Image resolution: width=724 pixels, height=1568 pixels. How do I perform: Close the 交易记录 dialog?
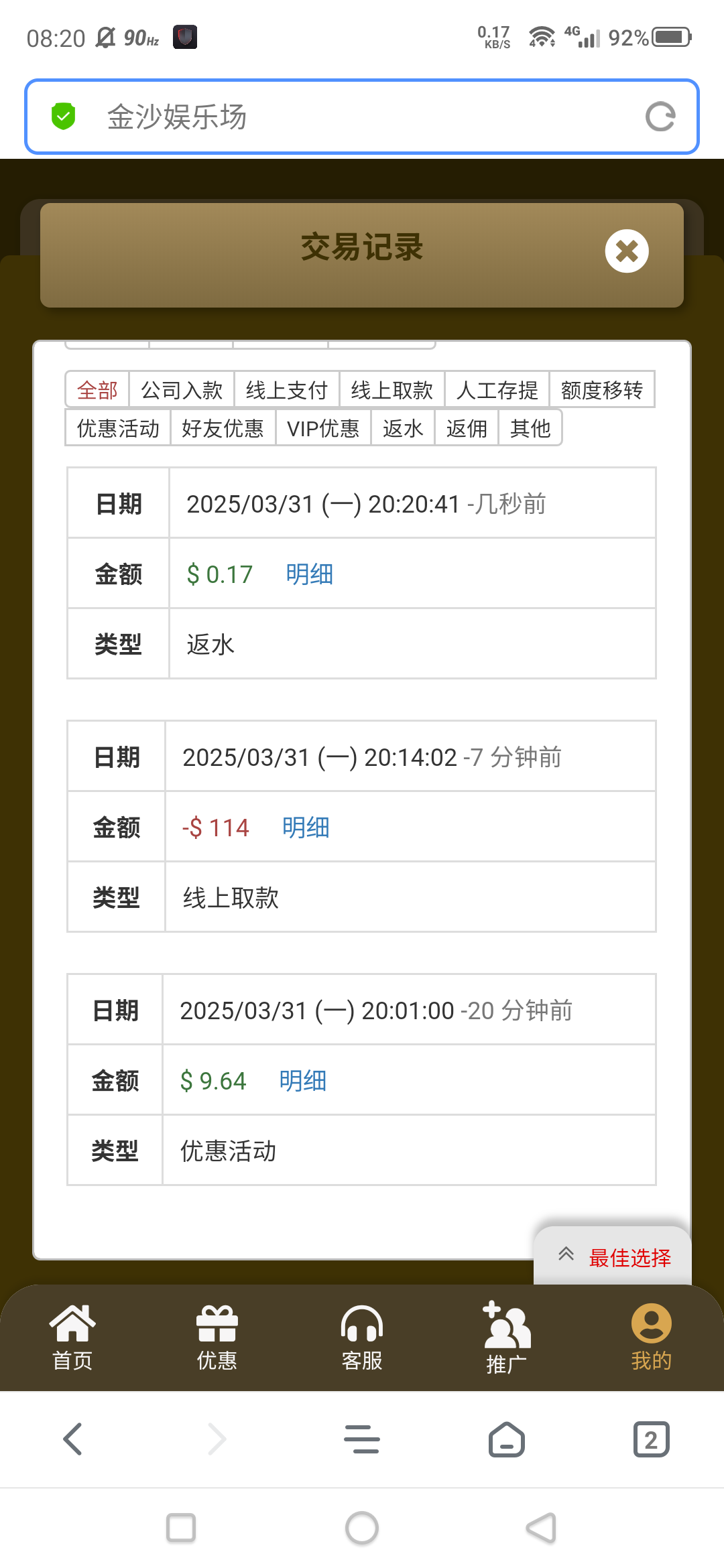[x=627, y=251]
